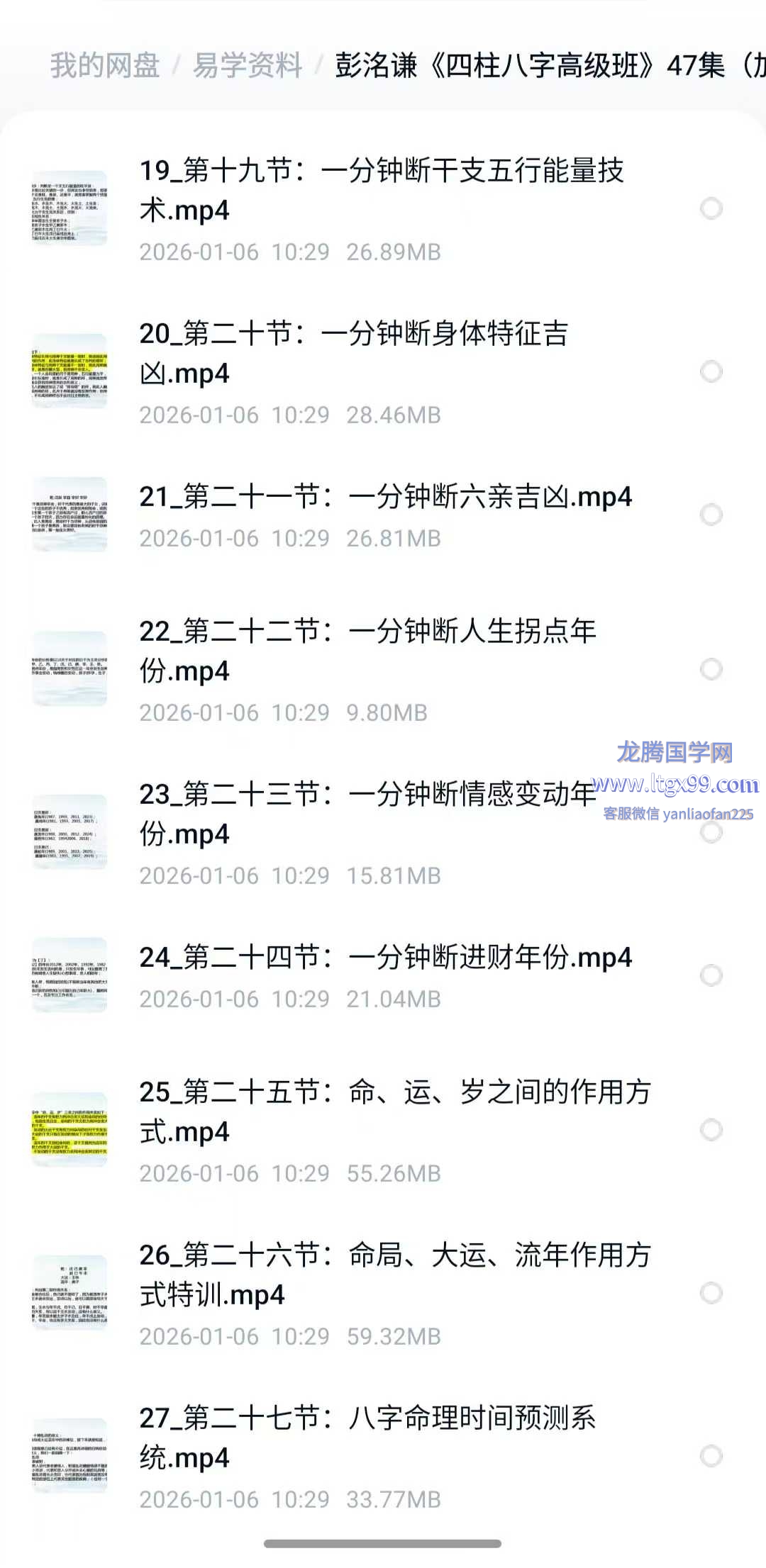Select the 25_第二十五节 file checkbox
Image resolution: width=766 pixels, height=1568 pixels.
coord(711,1130)
